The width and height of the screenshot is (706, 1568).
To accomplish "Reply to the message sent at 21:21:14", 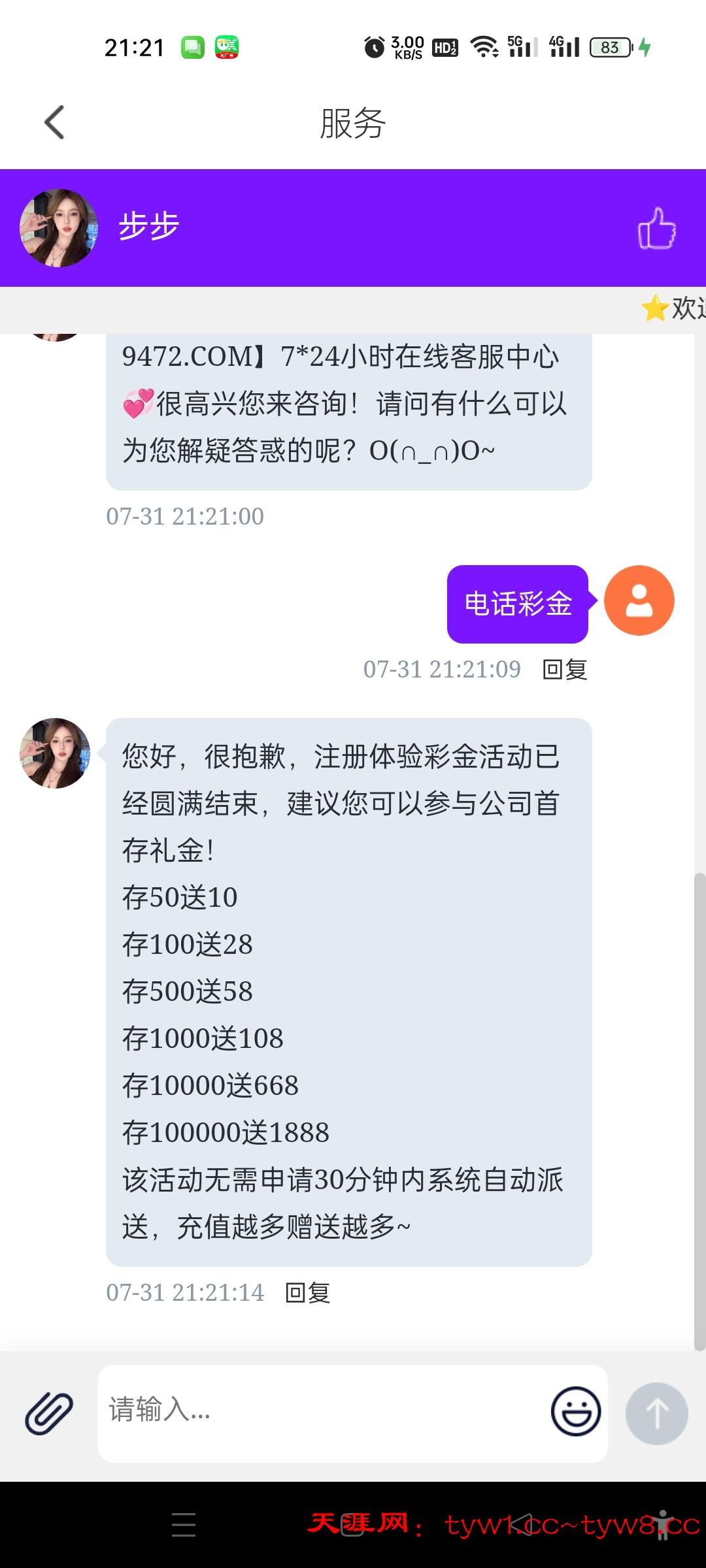I will tap(307, 1292).
